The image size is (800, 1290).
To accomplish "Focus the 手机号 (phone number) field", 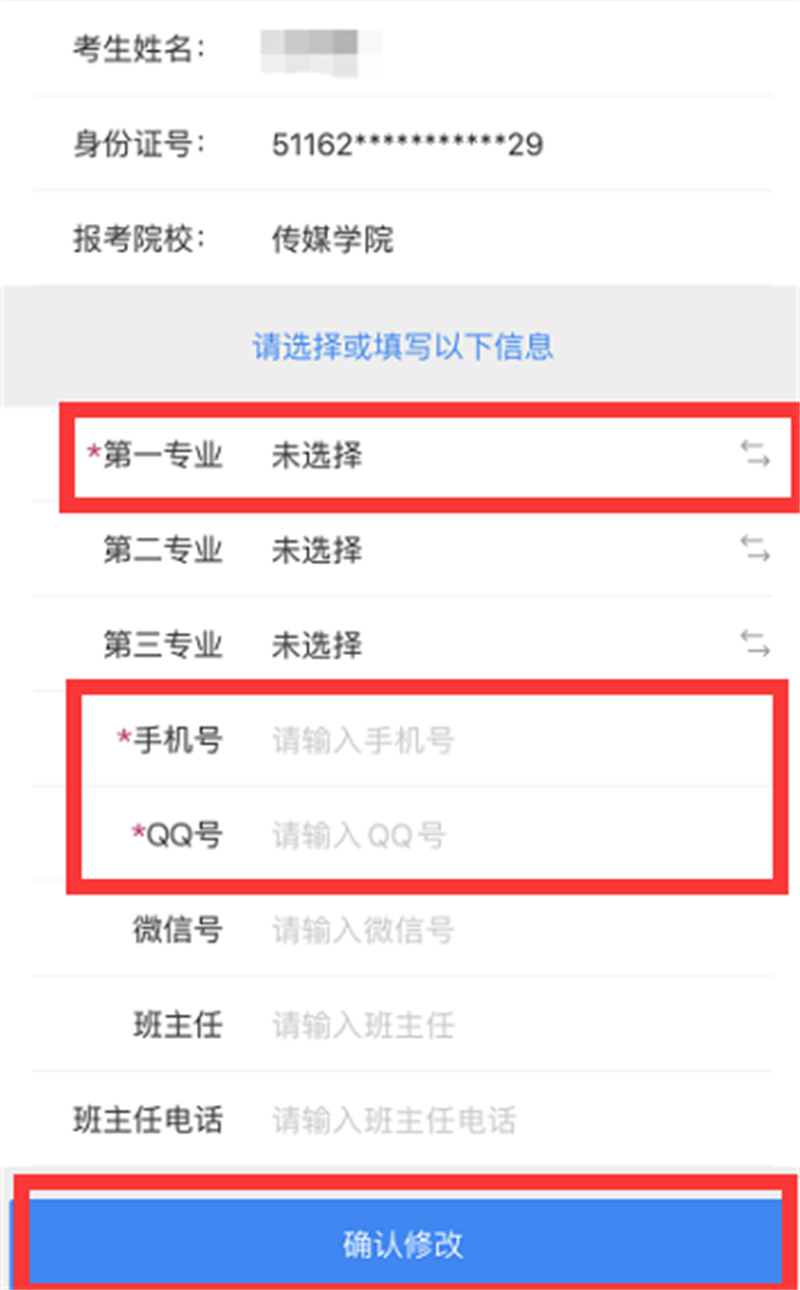I will click(x=500, y=740).
